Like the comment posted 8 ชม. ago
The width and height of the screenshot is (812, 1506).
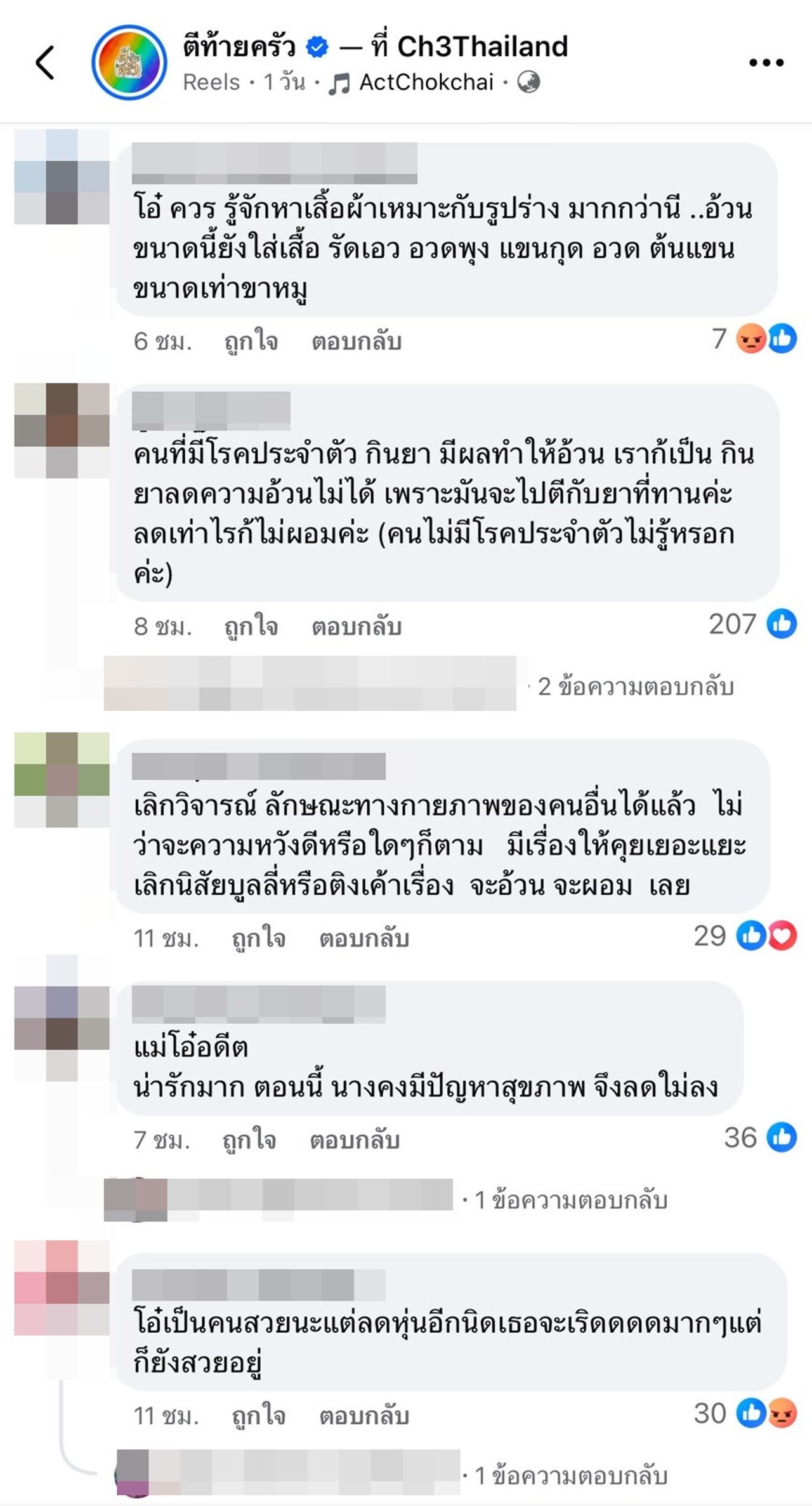coord(251,626)
